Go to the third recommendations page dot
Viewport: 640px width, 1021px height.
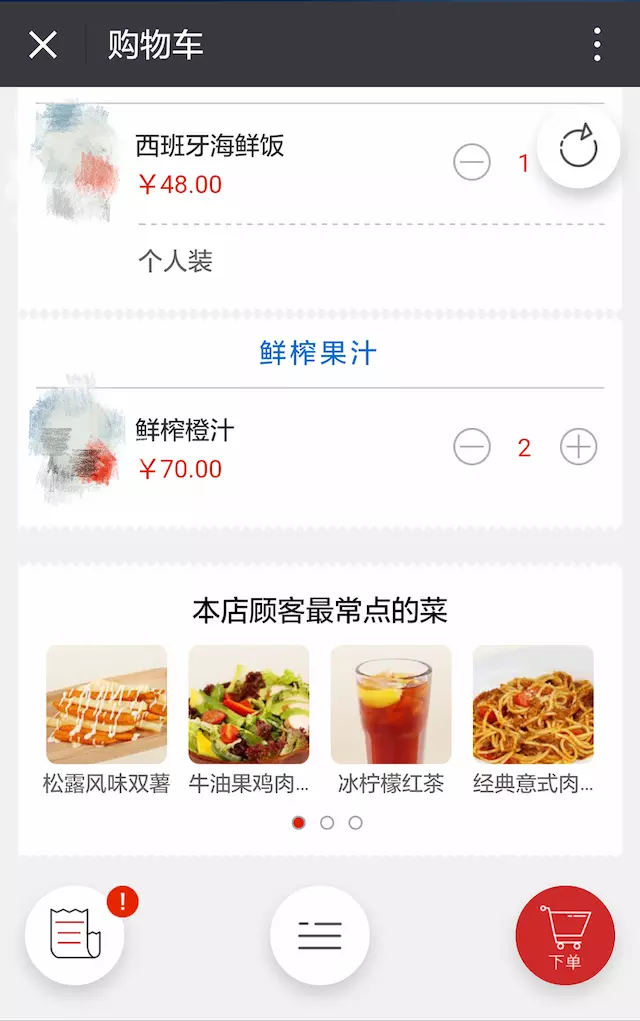(355, 823)
